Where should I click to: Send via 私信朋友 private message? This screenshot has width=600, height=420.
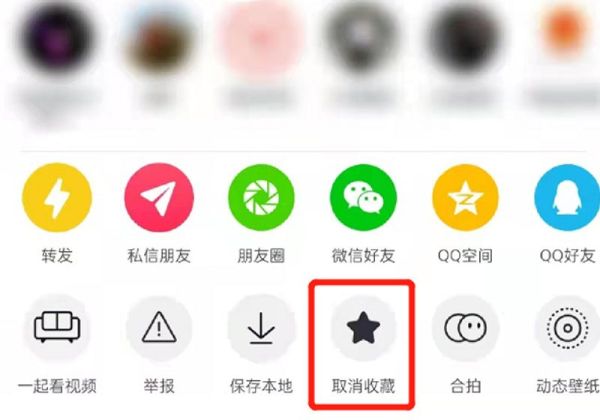tap(159, 197)
